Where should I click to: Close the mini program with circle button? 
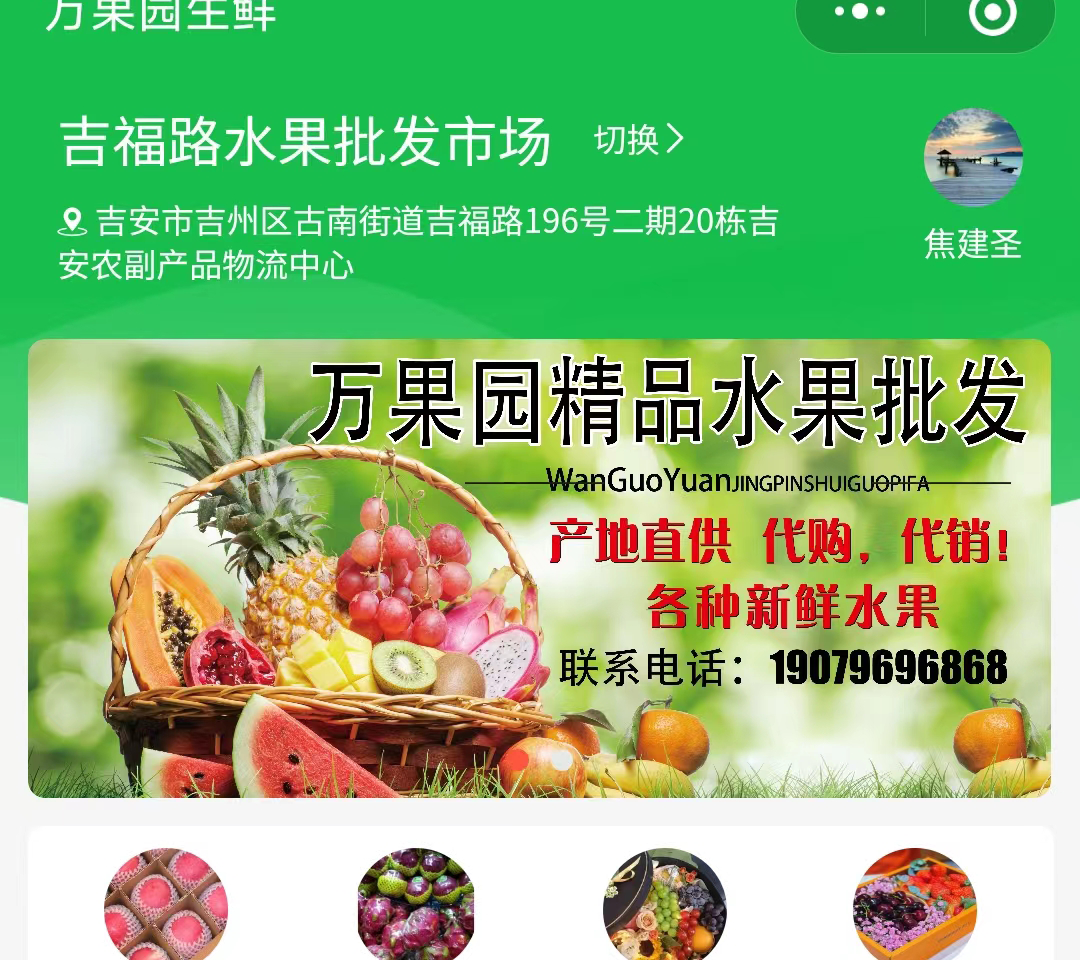pos(991,14)
